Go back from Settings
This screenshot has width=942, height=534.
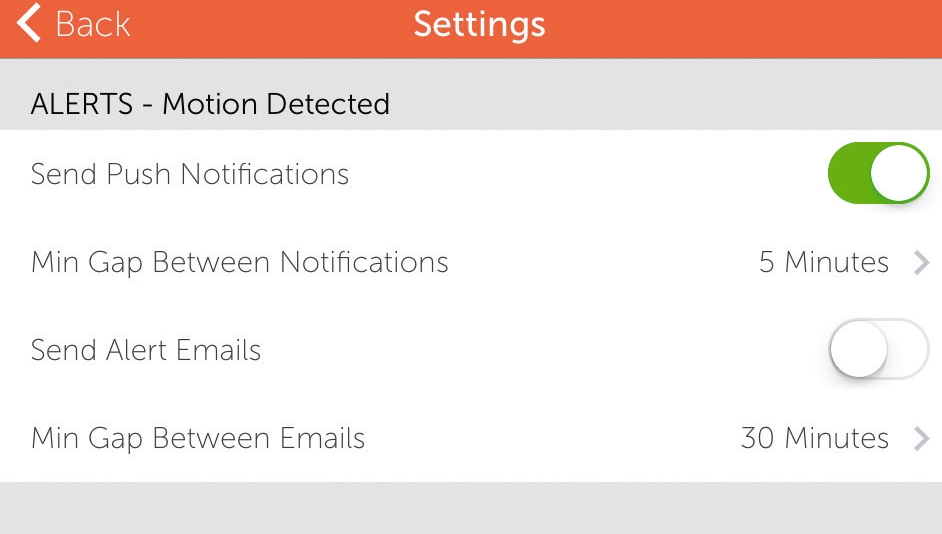point(74,24)
